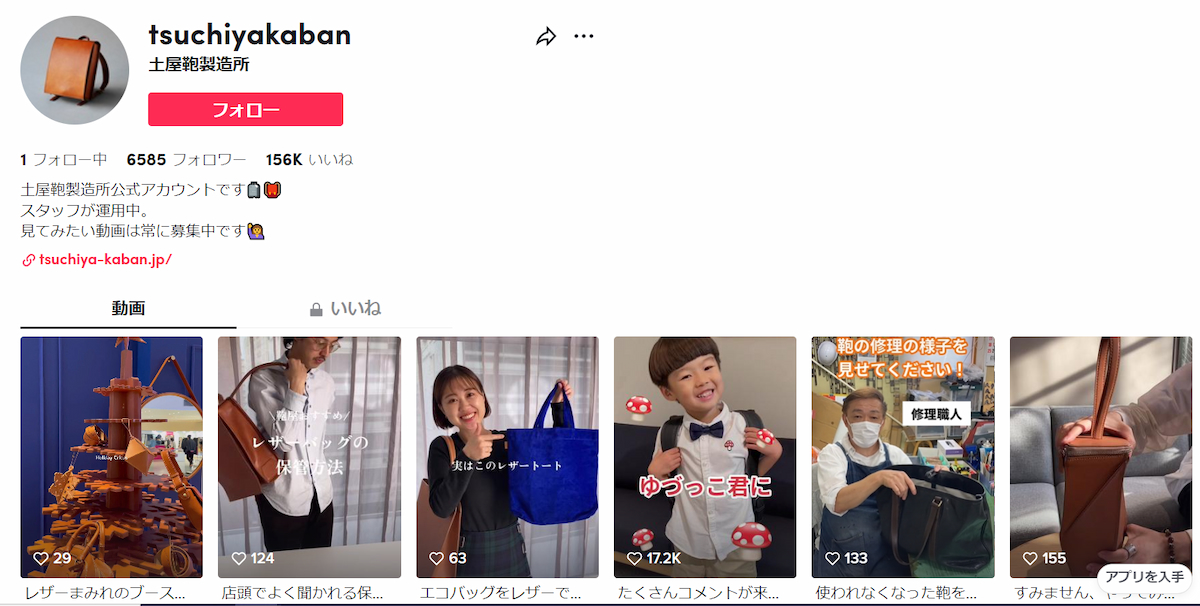Image resolution: width=1200 pixels, height=606 pixels.
Task: Open the video with 29 likes
Action: (x=111, y=457)
